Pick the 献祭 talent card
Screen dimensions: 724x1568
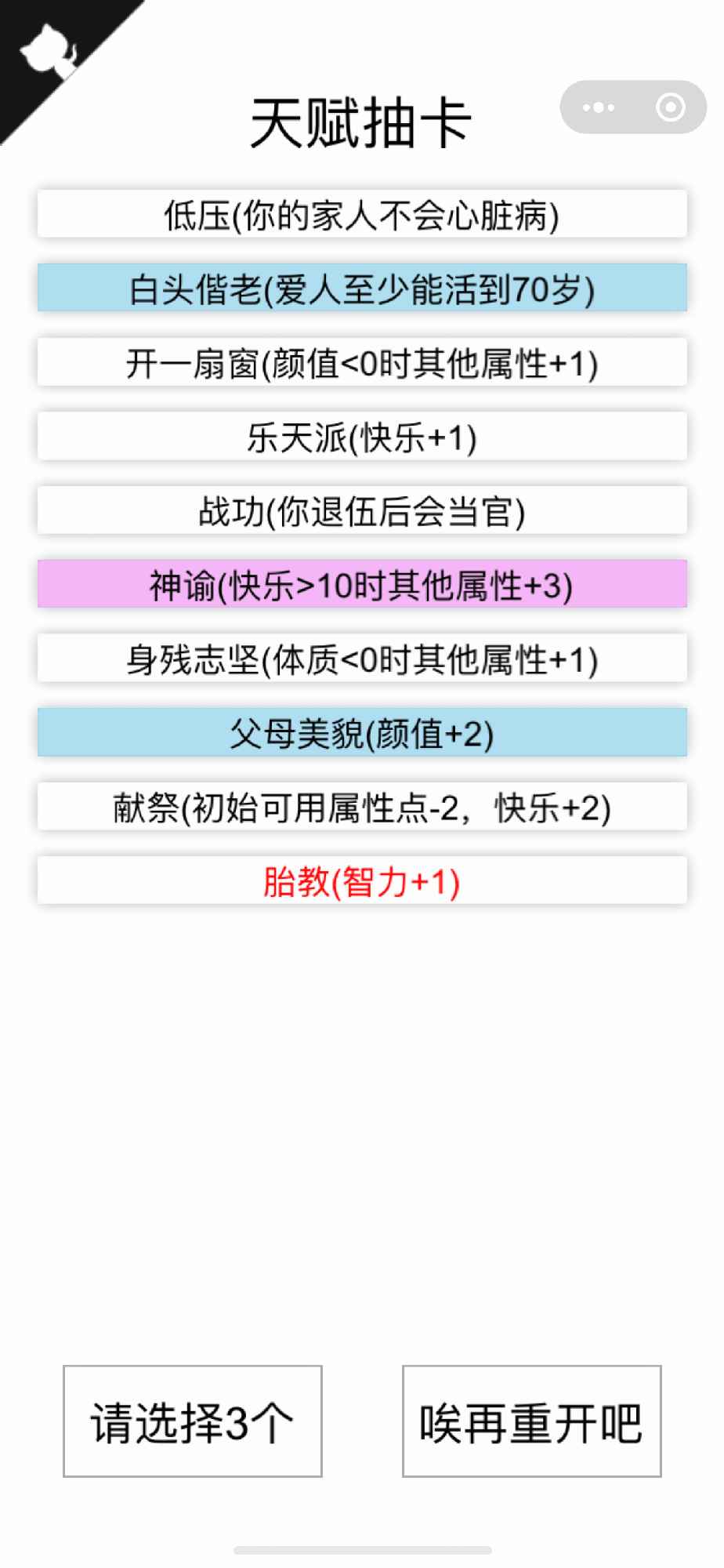pyautogui.click(x=362, y=806)
